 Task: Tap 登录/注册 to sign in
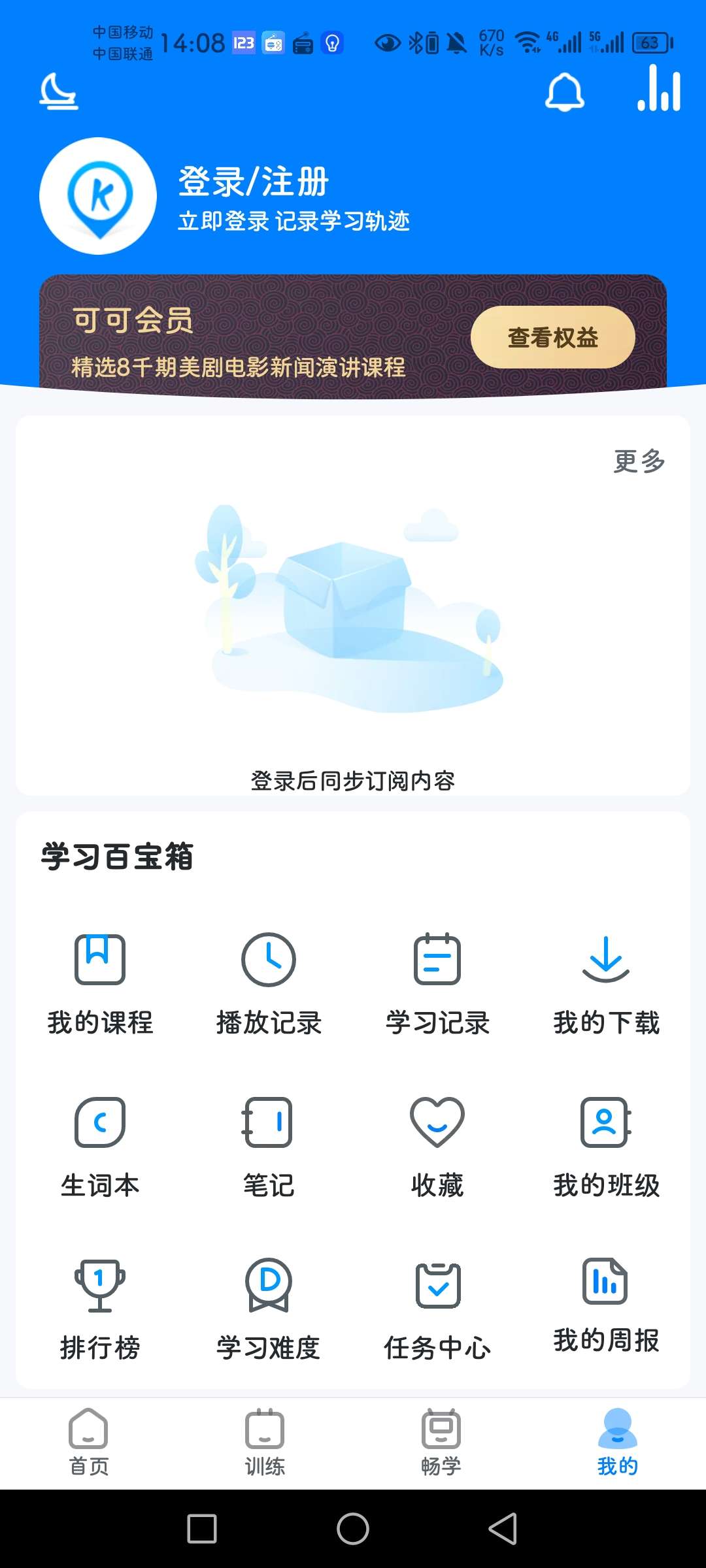[254, 182]
